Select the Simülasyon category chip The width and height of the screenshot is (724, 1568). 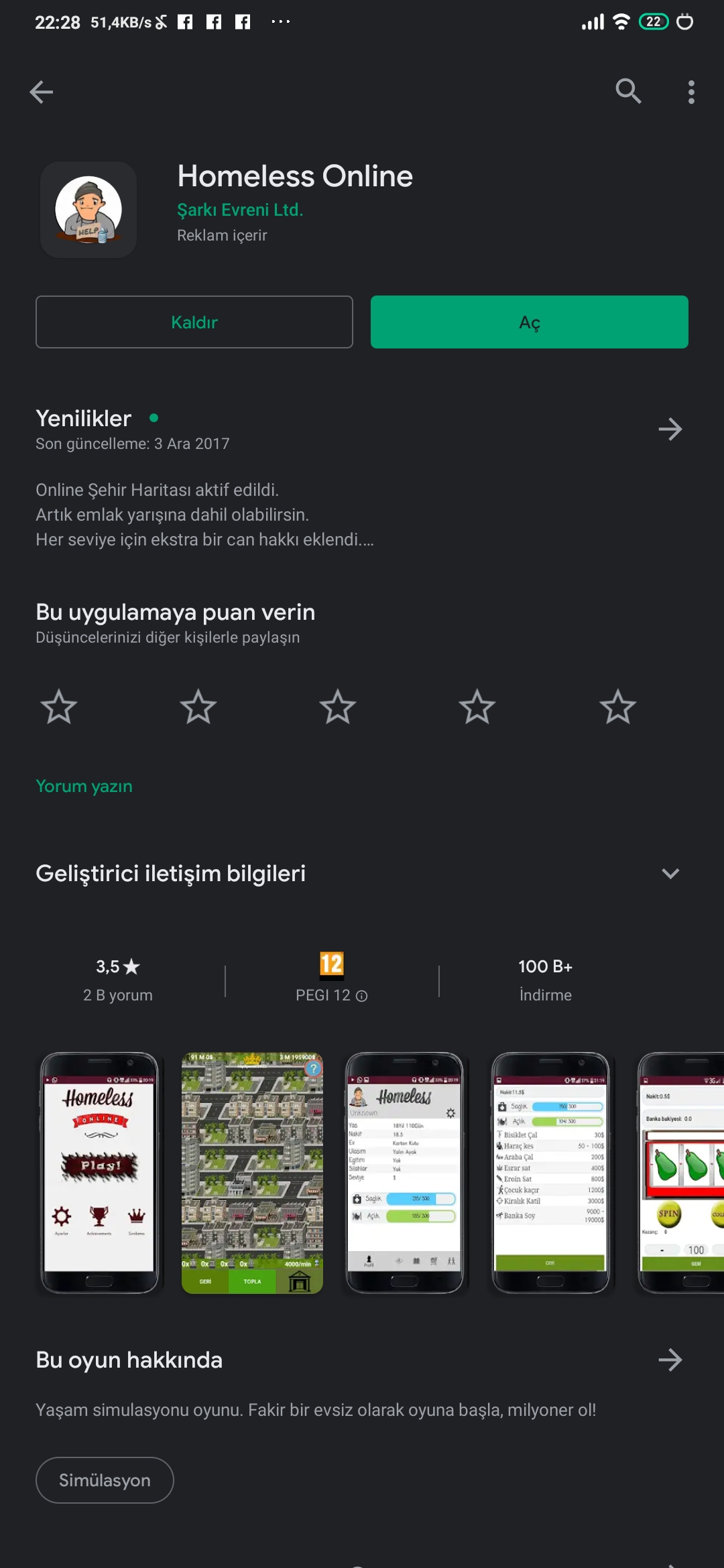point(105,1480)
